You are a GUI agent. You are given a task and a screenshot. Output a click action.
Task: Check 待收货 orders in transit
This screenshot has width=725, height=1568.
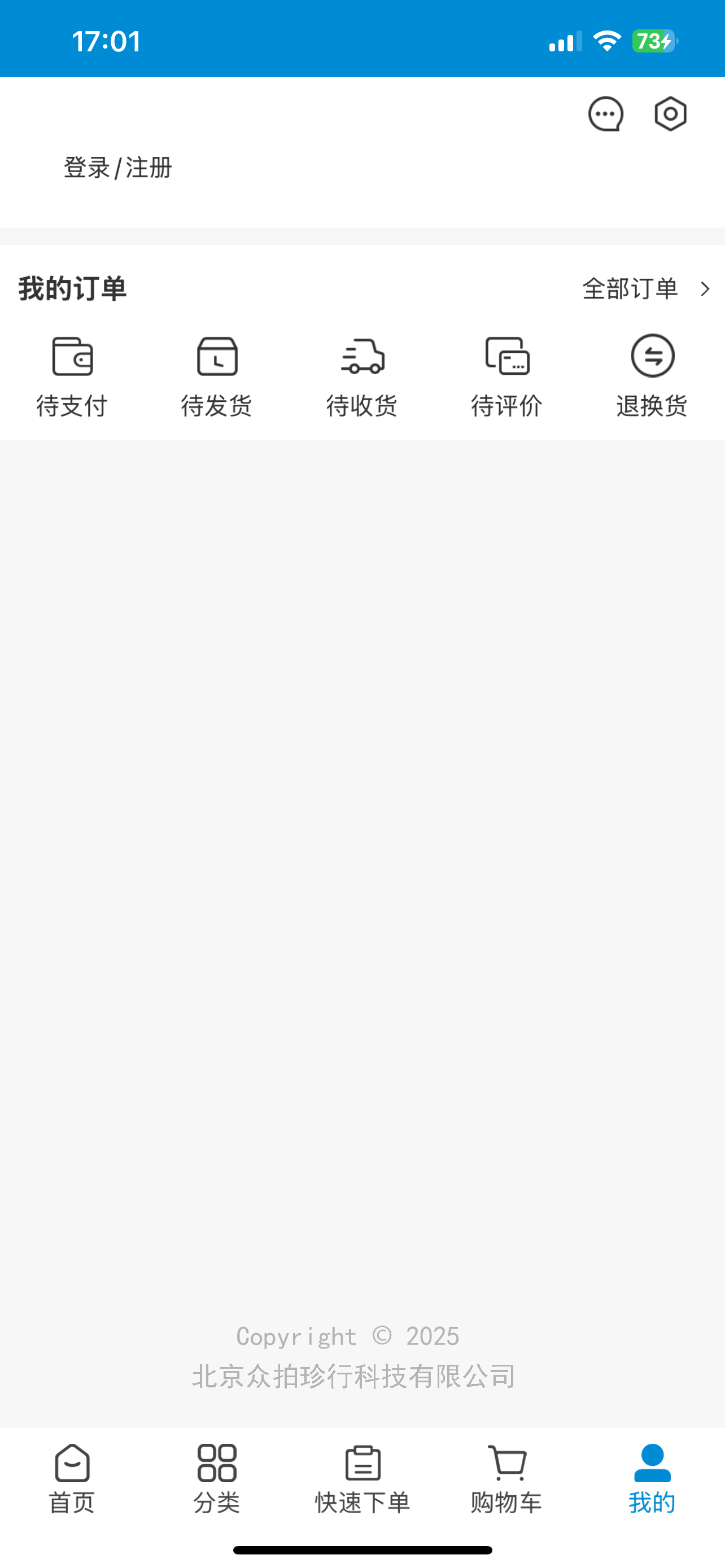362,375
